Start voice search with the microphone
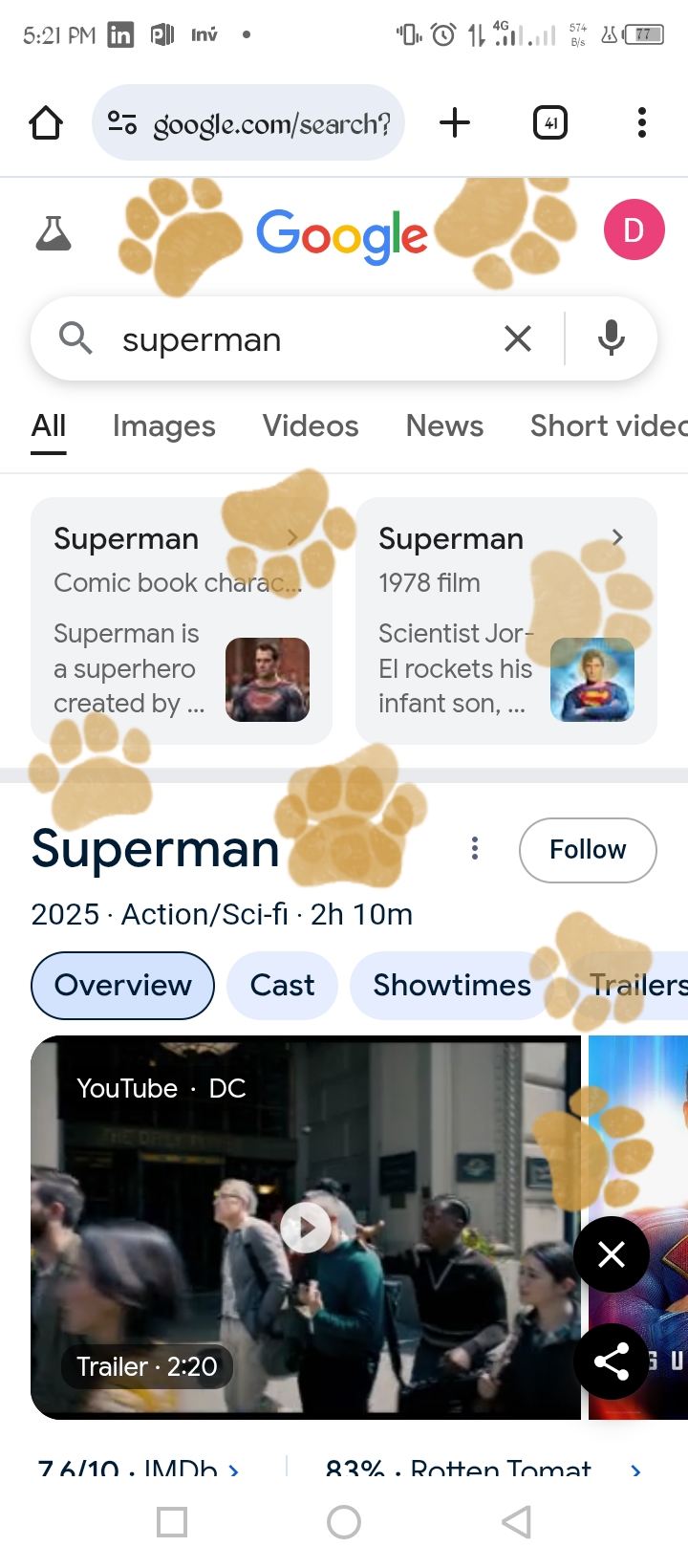The width and height of the screenshot is (688, 1568). 612,338
